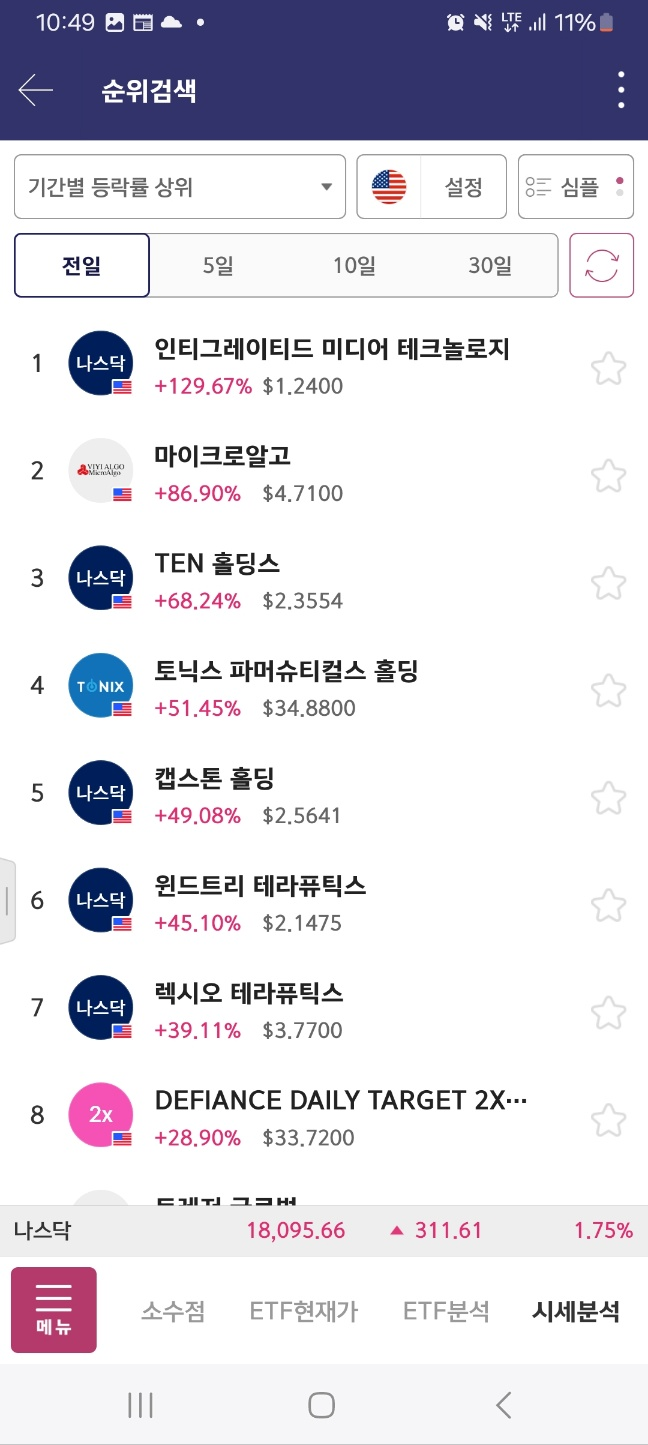Switch to the 5일 period tab
648x1445 pixels.
(217, 265)
